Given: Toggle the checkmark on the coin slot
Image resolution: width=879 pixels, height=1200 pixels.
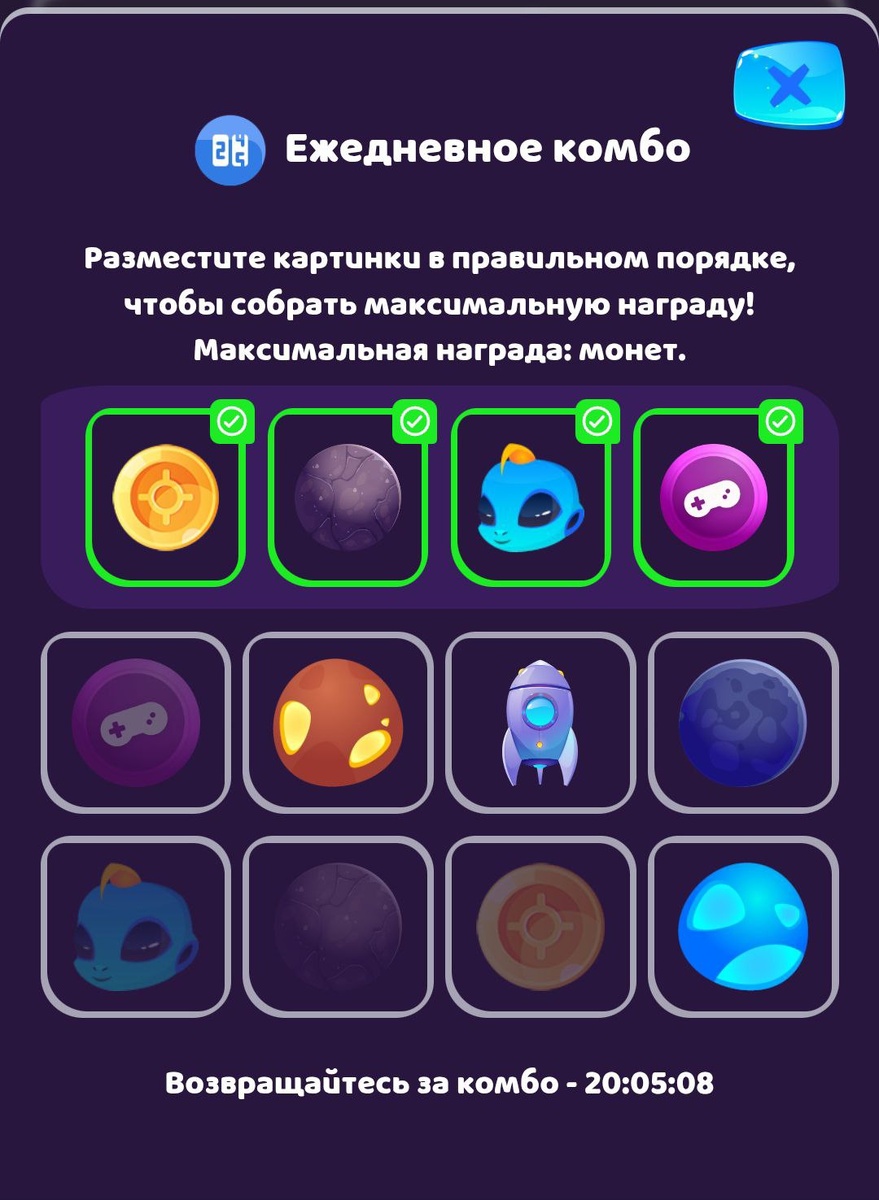Looking at the screenshot, I should pyautogui.click(x=231, y=423).
